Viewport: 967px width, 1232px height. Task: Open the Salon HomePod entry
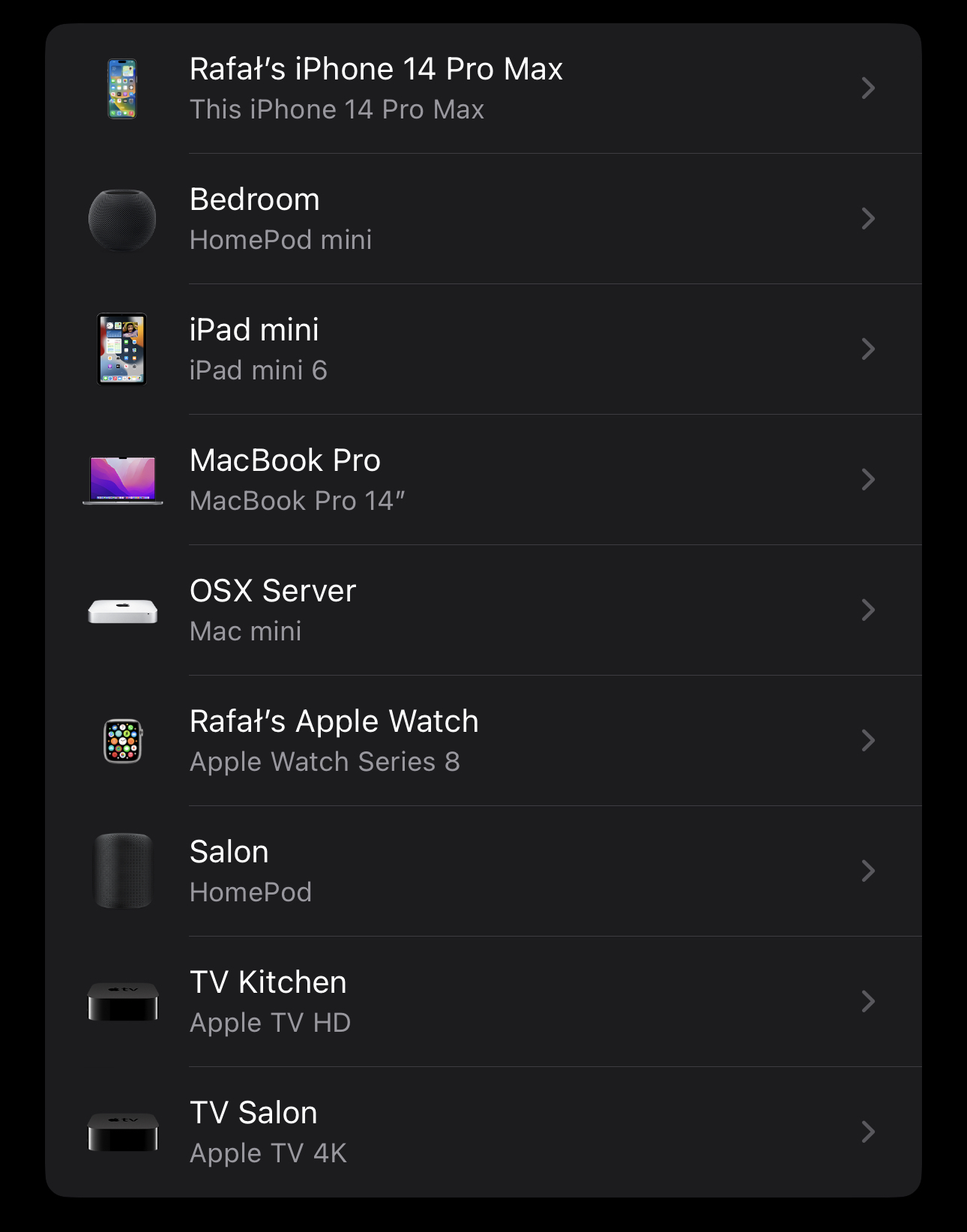483,871
